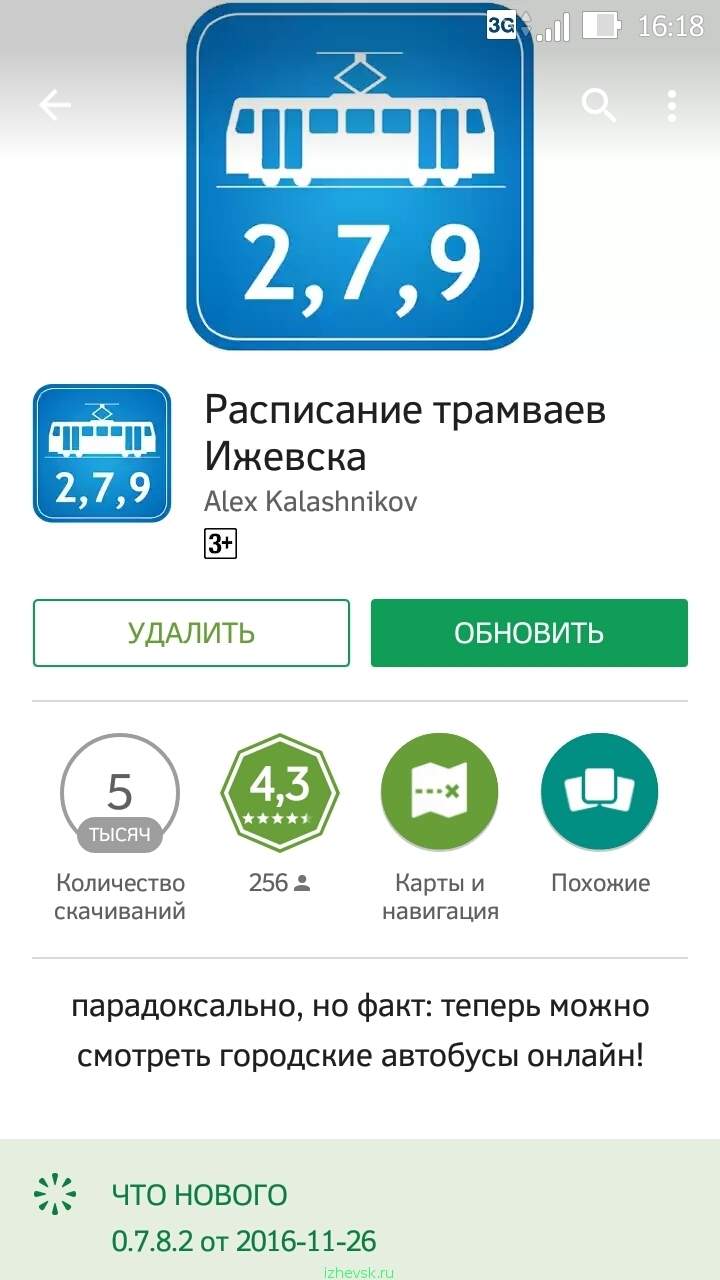Expand the ЧТО НОВОГО section

(360, 1210)
